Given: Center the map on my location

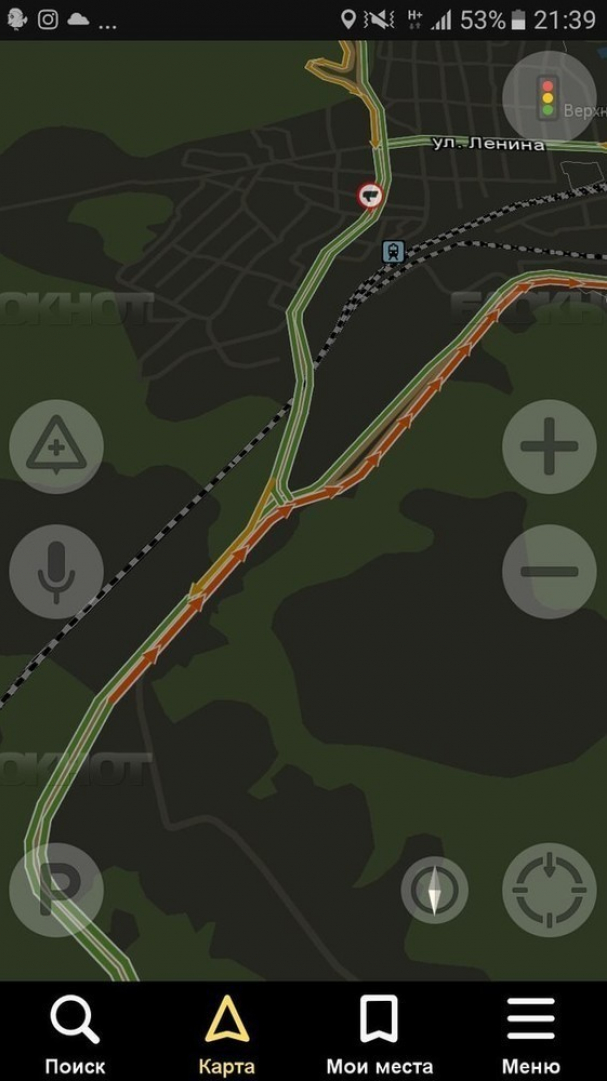Looking at the screenshot, I should click(549, 890).
